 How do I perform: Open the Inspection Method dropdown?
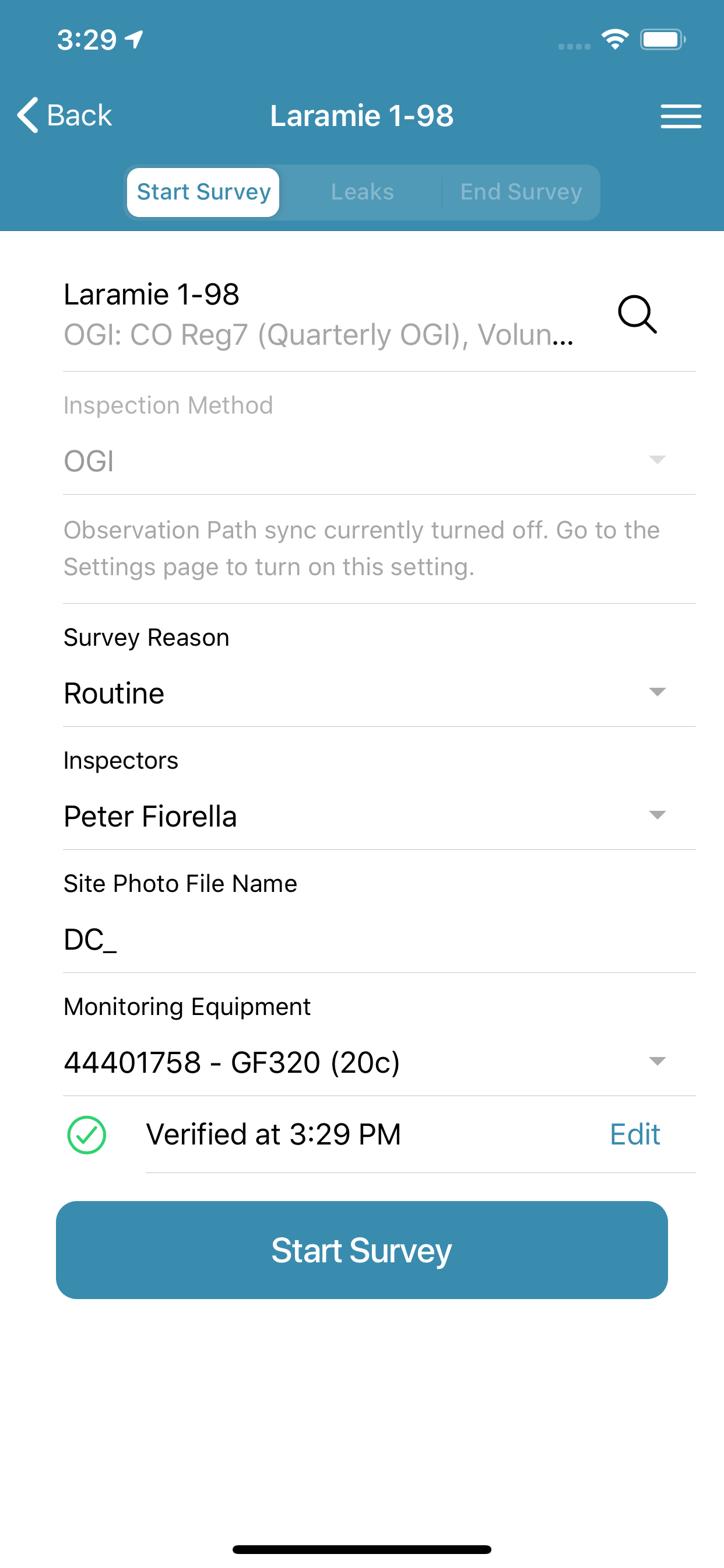(x=658, y=461)
